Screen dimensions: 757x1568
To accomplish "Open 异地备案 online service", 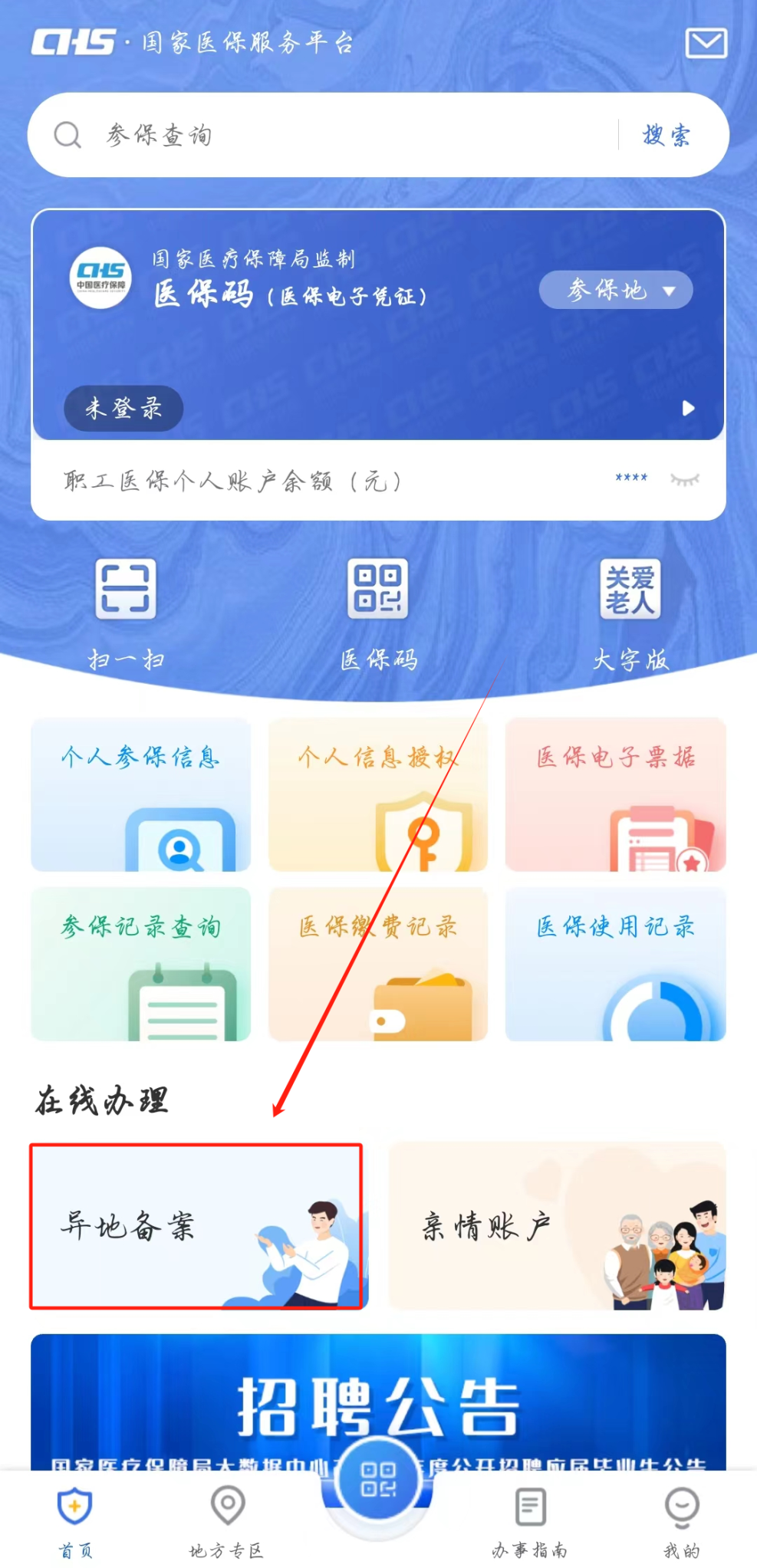I will coord(196,1225).
